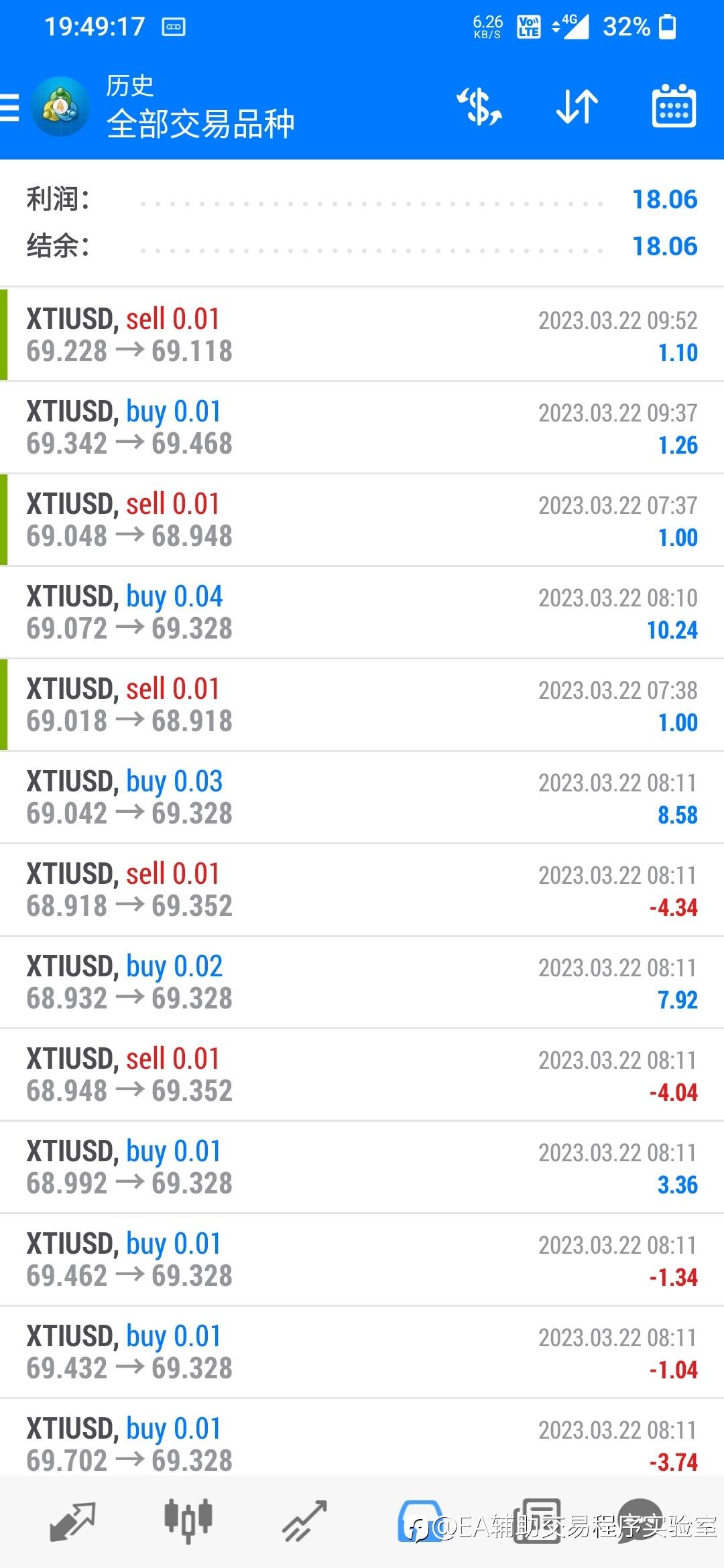724x1568 pixels.
Task: View the buy trade with 3.36 profit
Action: coord(362,1167)
